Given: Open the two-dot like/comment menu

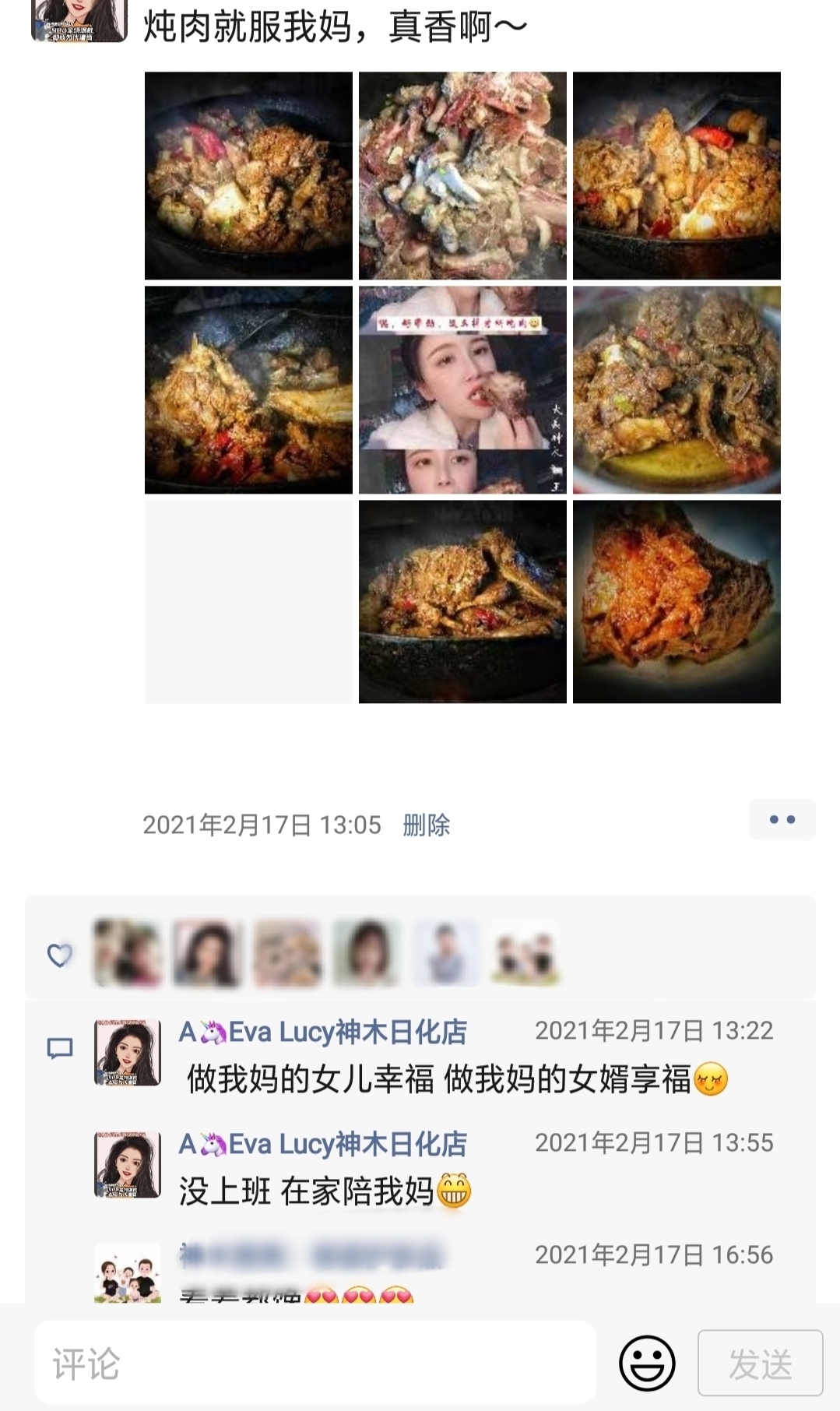Looking at the screenshot, I should (x=782, y=819).
